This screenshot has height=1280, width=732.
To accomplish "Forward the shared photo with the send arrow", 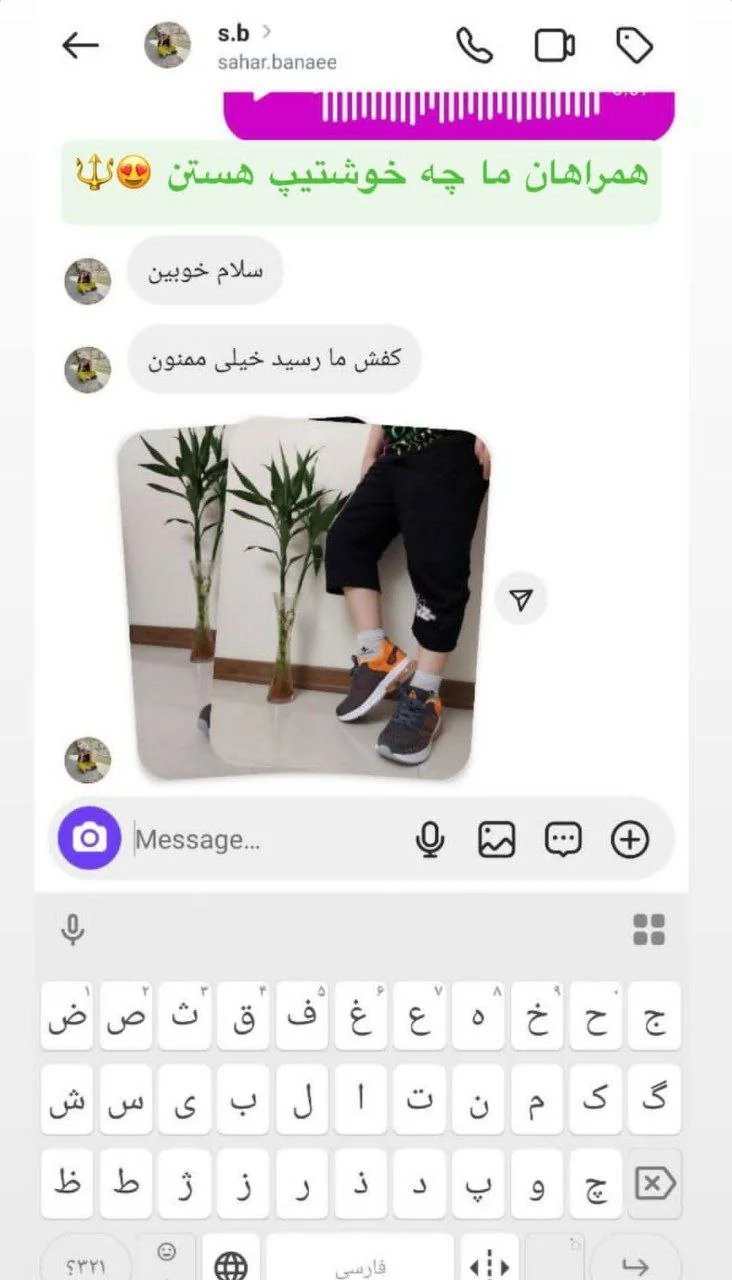I will coord(521,599).
